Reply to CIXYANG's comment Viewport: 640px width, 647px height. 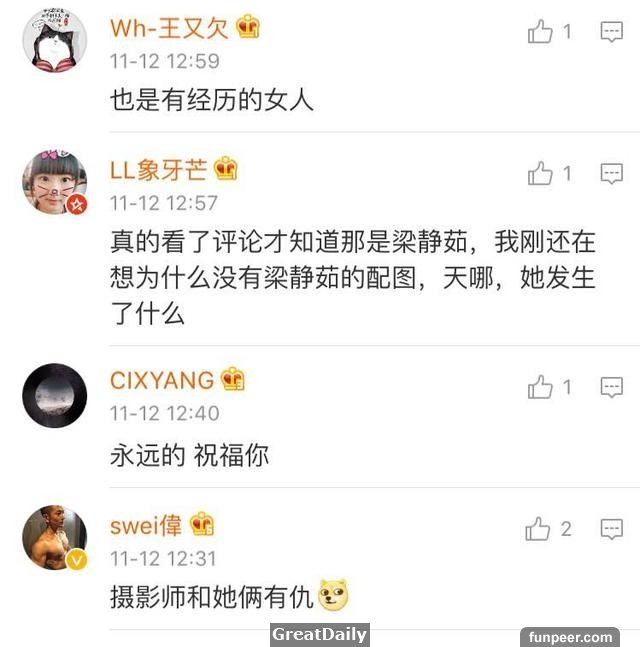(x=612, y=386)
